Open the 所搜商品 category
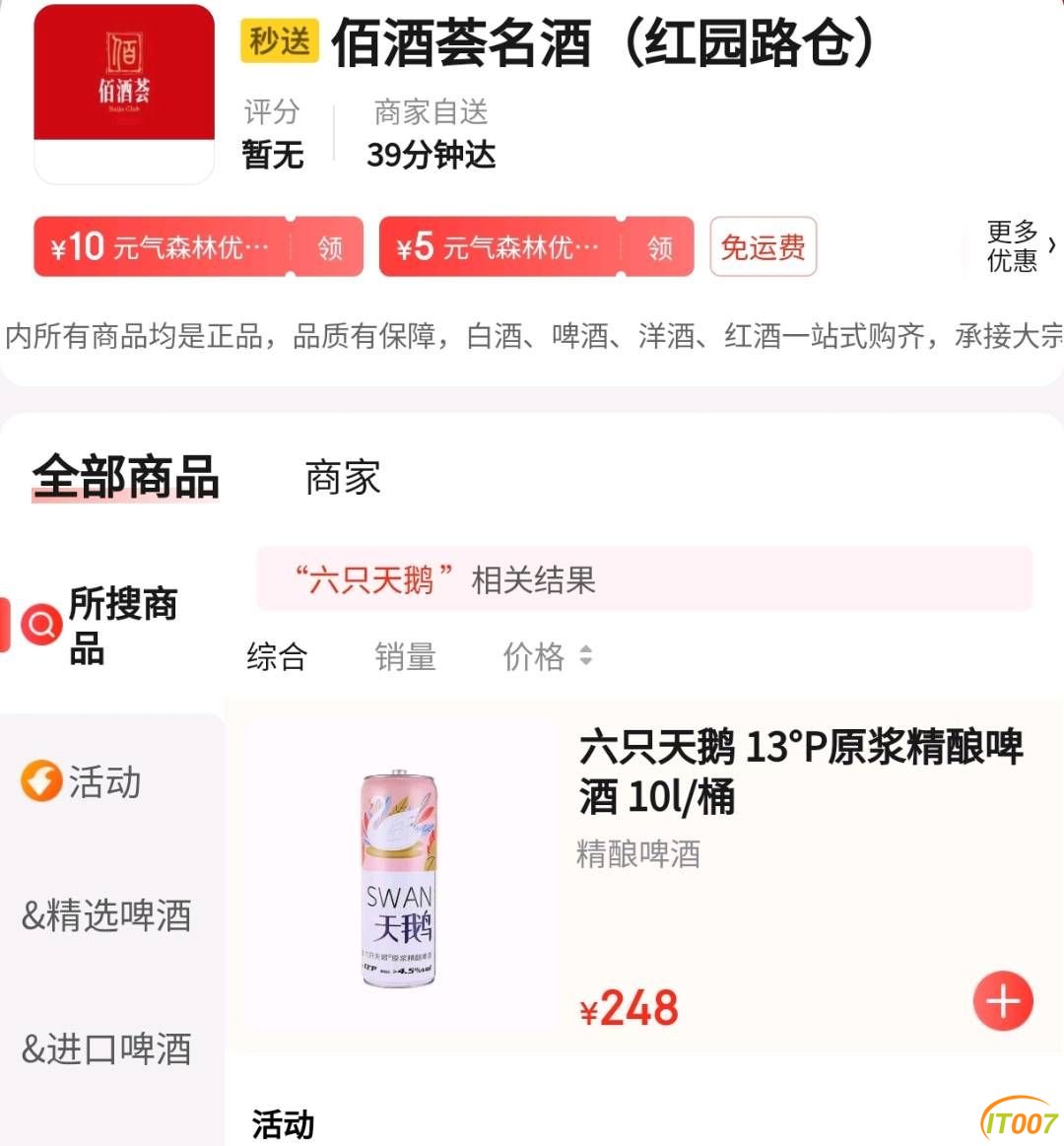 [x=108, y=626]
